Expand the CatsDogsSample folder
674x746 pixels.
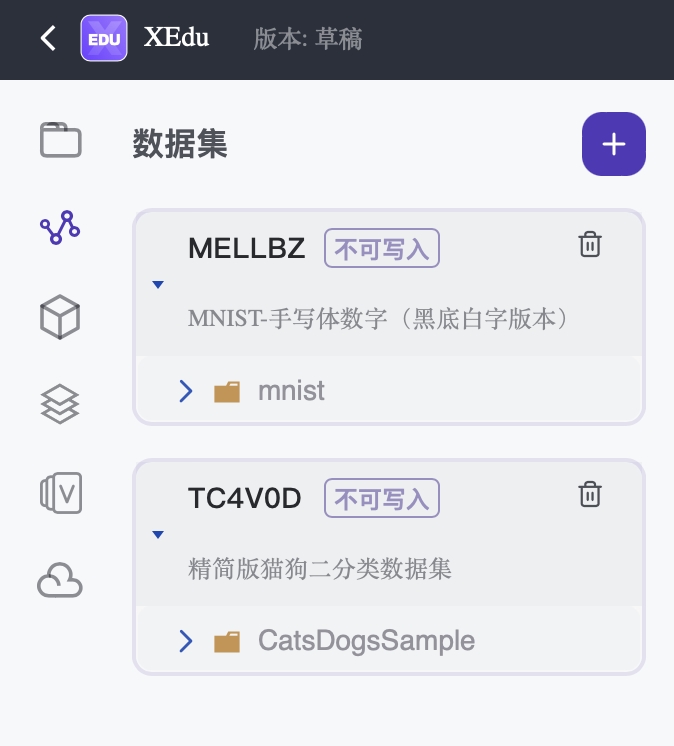[x=186, y=641]
